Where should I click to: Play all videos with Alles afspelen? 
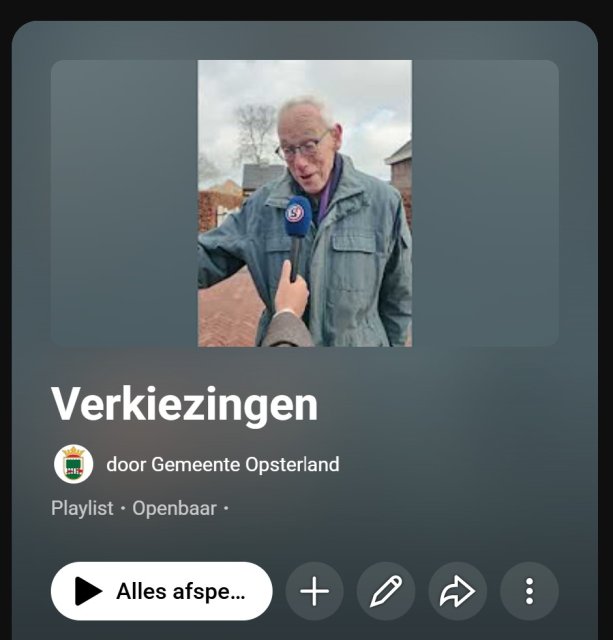pyautogui.click(x=161, y=591)
